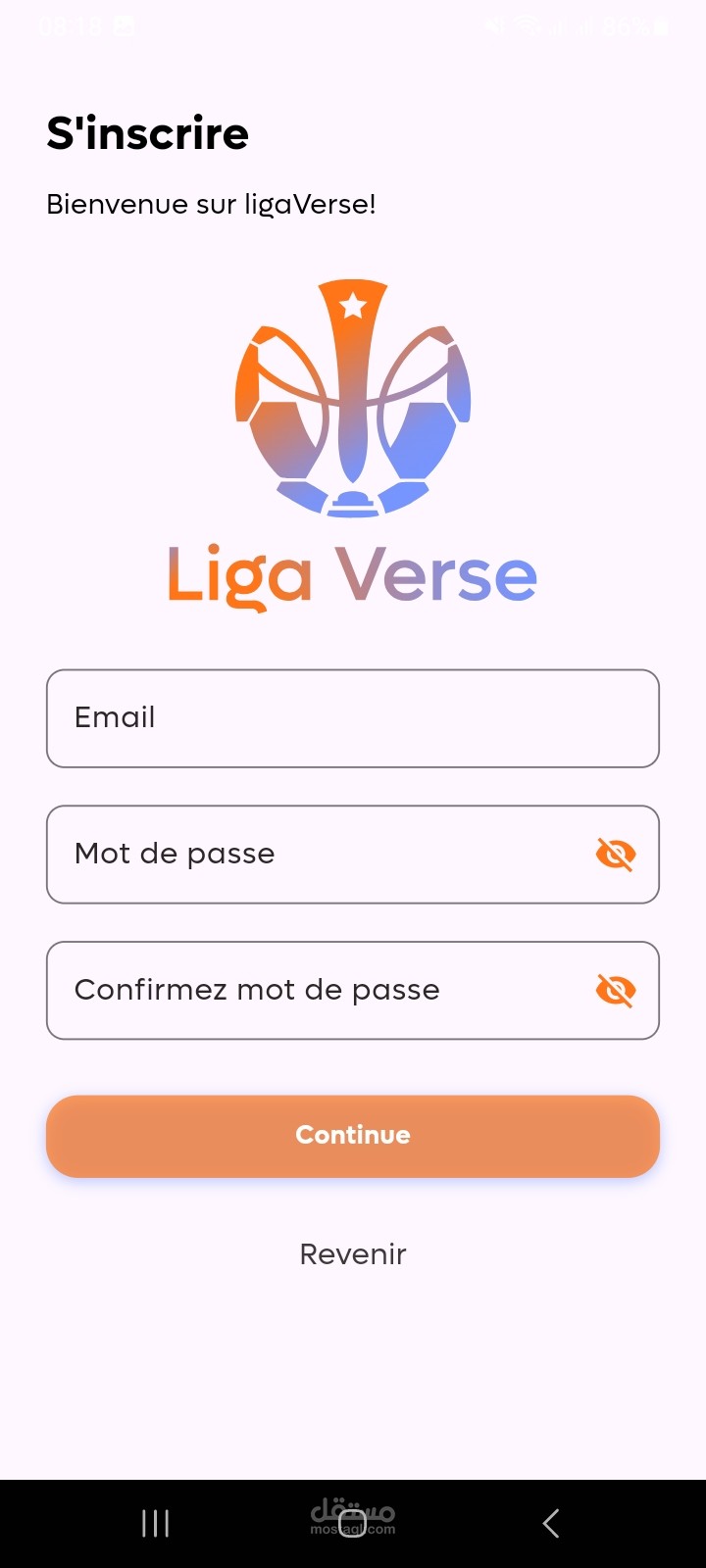The width and height of the screenshot is (706, 1568).
Task: Tap the orange Continue button
Action: tap(353, 1136)
